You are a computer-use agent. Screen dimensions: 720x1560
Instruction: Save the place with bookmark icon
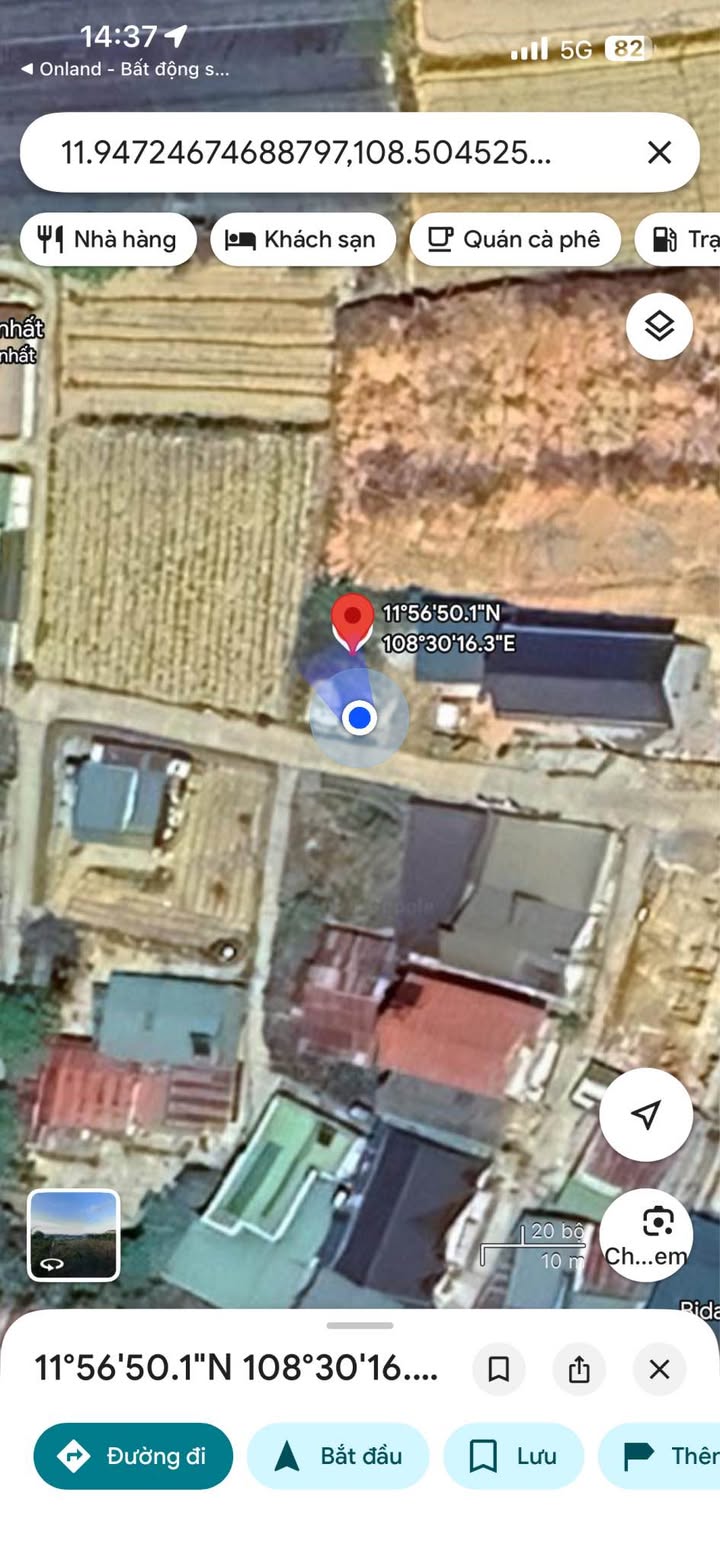(498, 1369)
